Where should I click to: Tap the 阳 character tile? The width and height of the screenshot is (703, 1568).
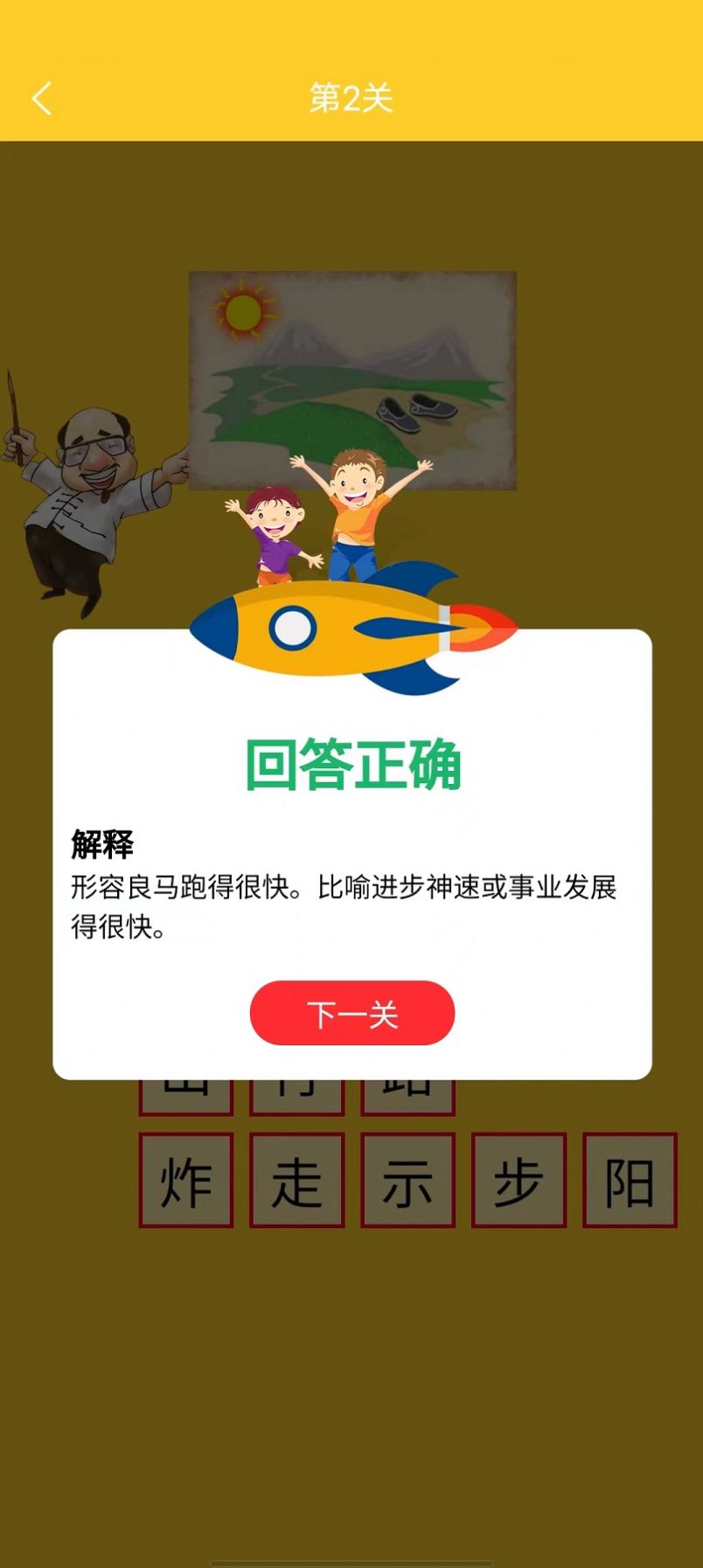click(x=630, y=1181)
